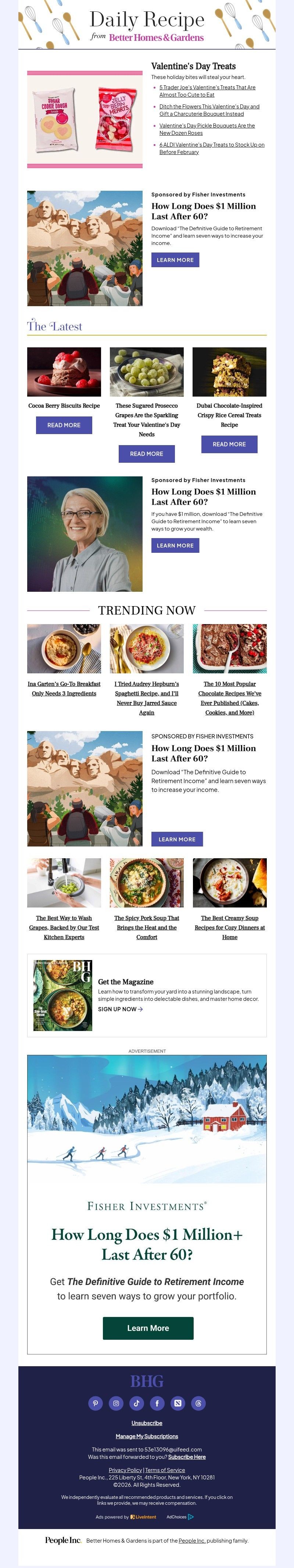
Task: Open the BHG Pinterest icon
Action: click(x=96, y=1403)
